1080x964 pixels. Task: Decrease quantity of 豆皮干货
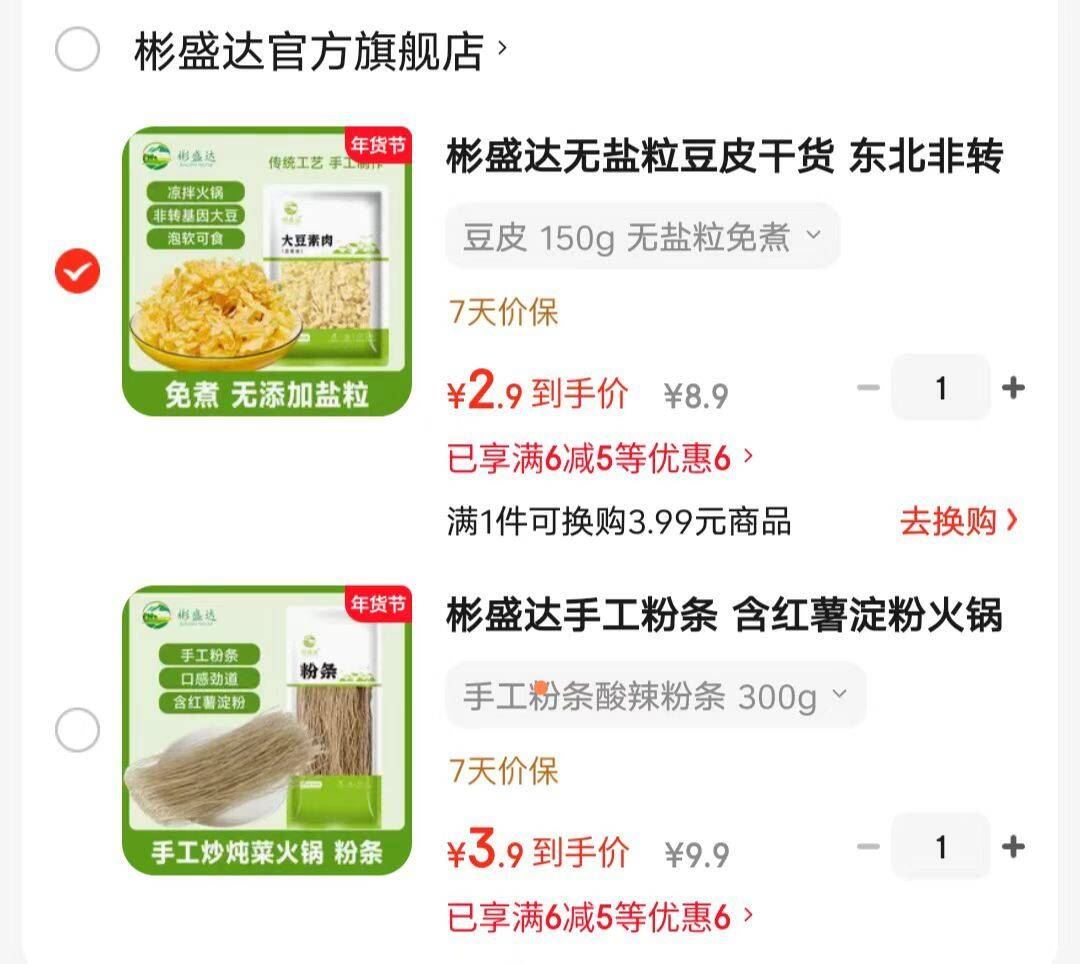click(x=868, y=388)
